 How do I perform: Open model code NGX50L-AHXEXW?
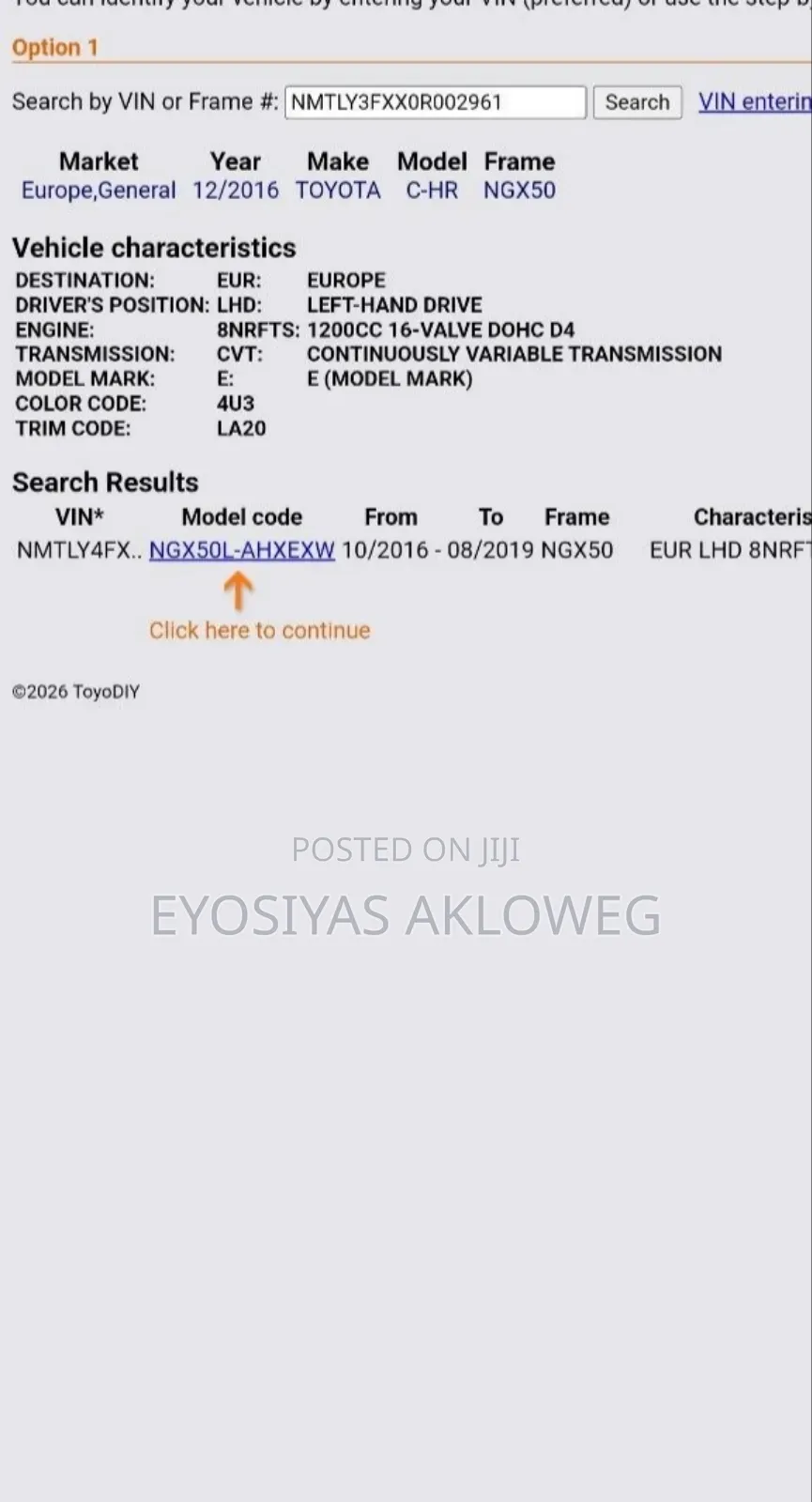[241, 550]
